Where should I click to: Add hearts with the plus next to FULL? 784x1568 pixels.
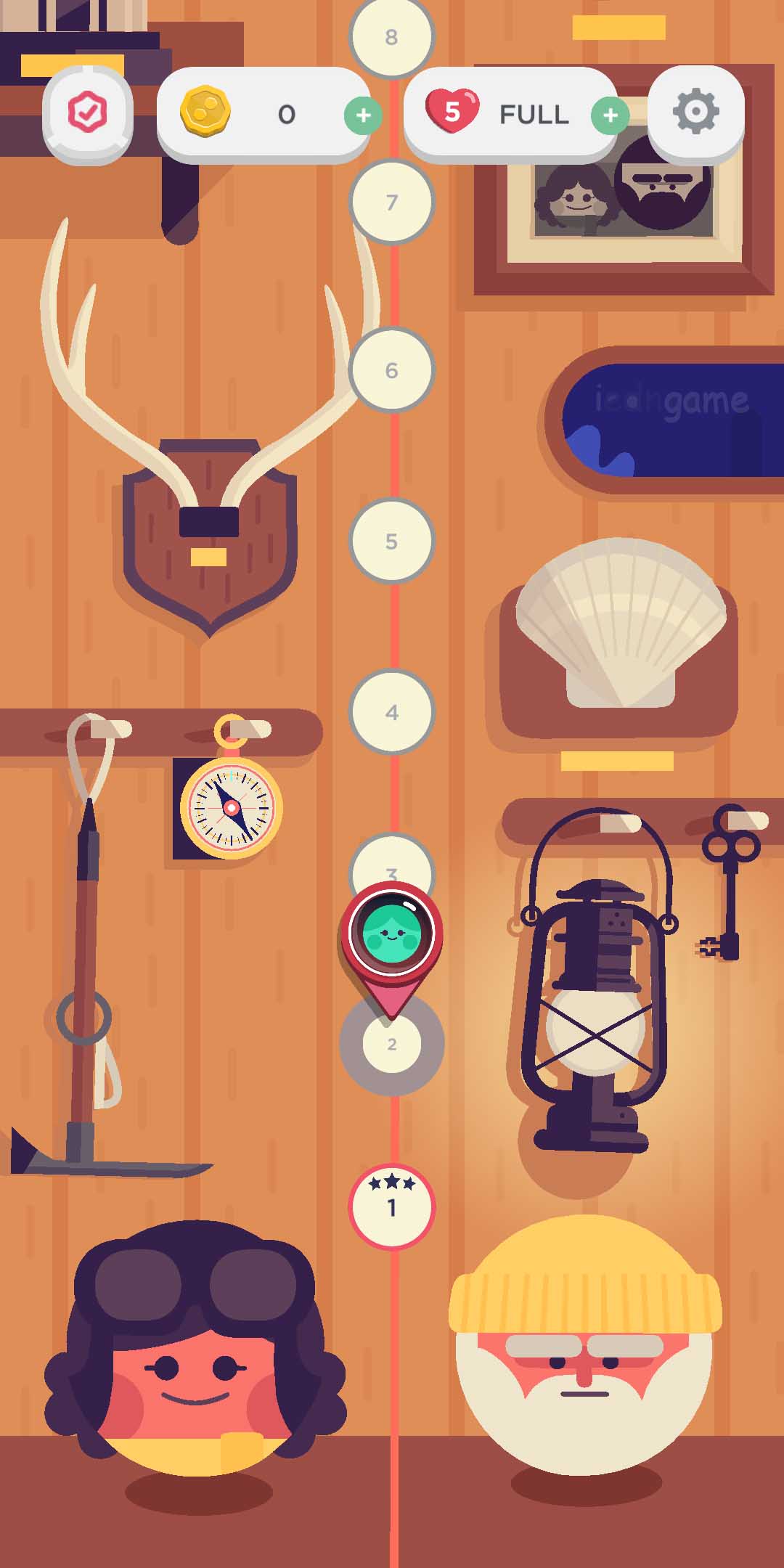pos(611,115)
